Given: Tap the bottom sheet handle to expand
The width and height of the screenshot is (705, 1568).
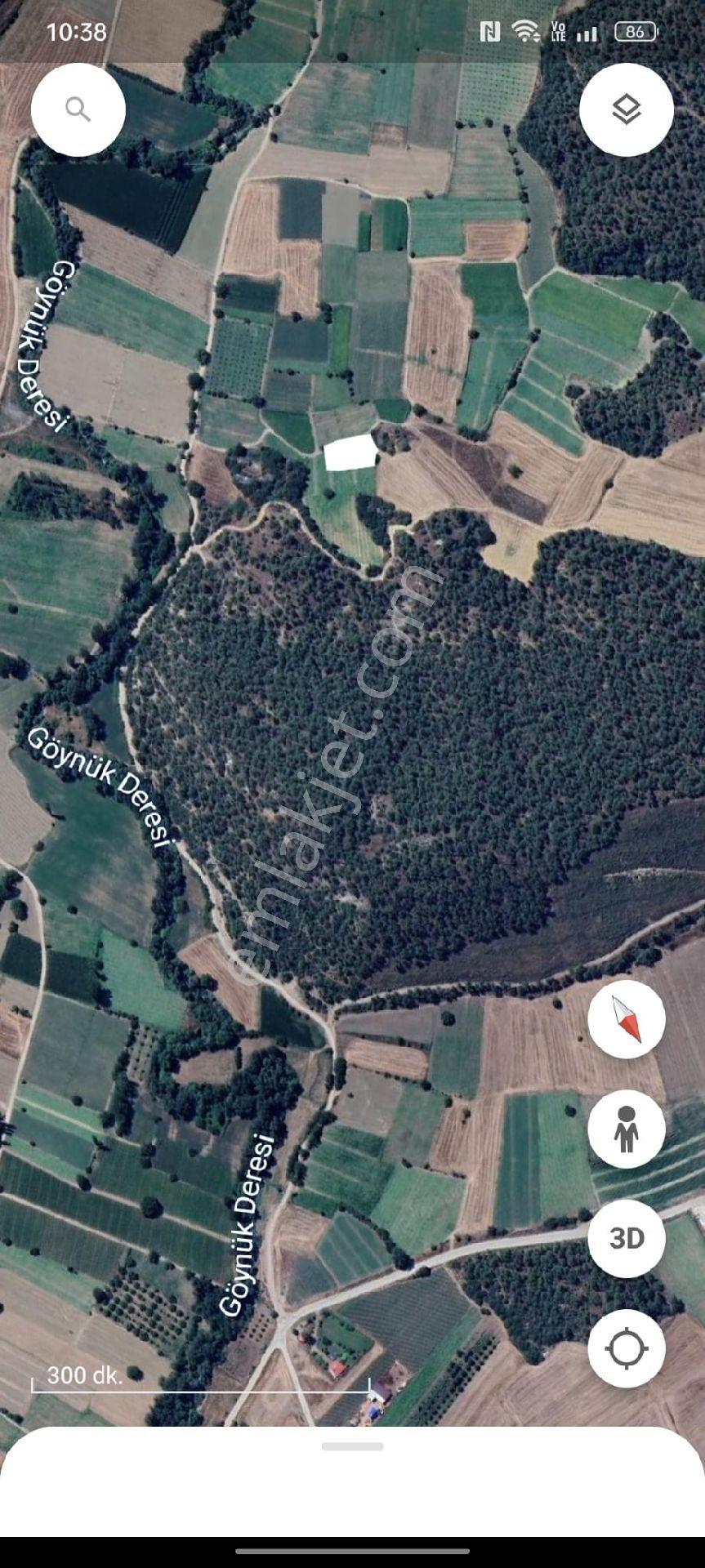Looking at the screenshot, I should coord(352,1446).
